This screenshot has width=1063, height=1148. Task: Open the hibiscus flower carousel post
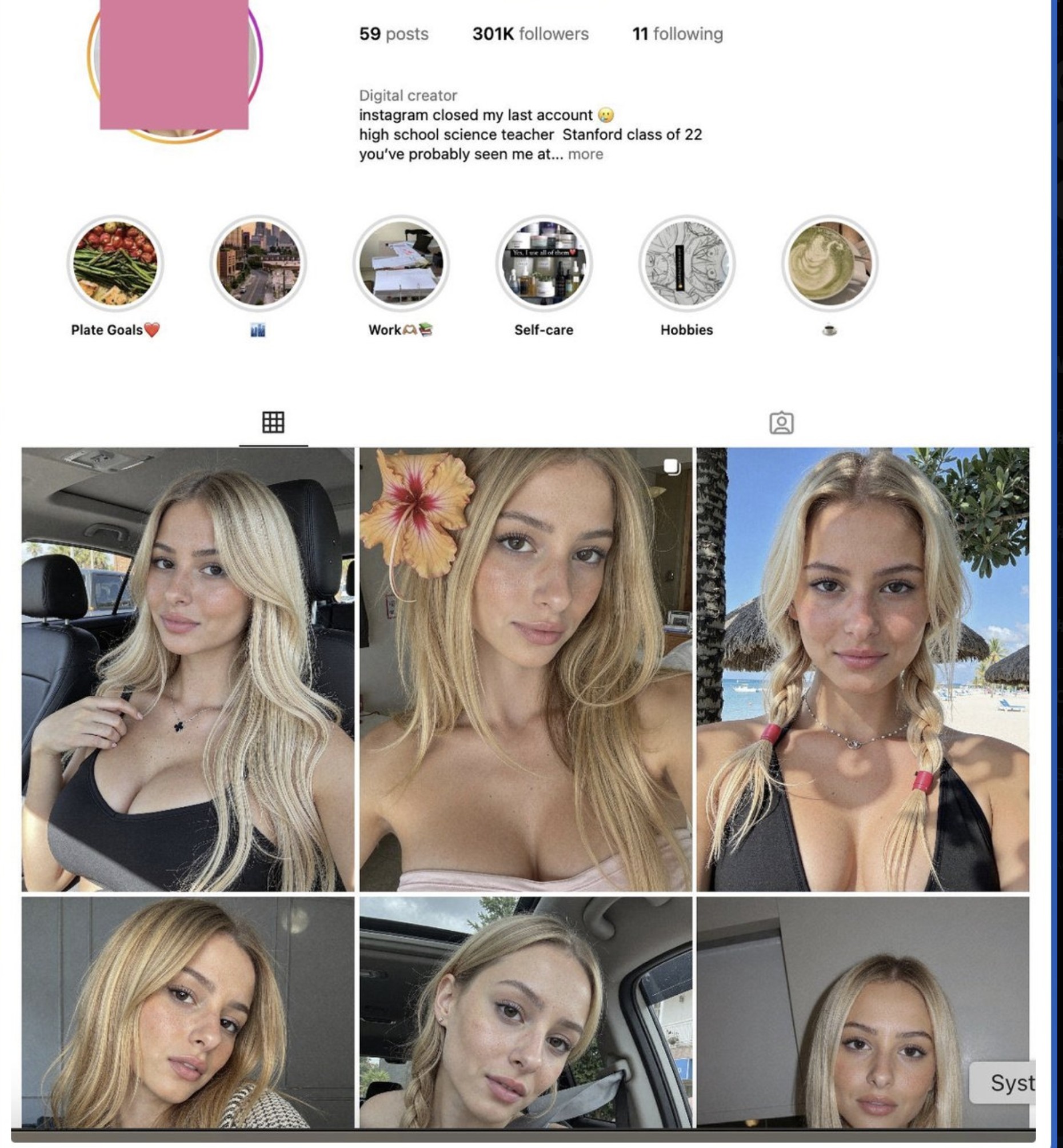click(525, 669)
